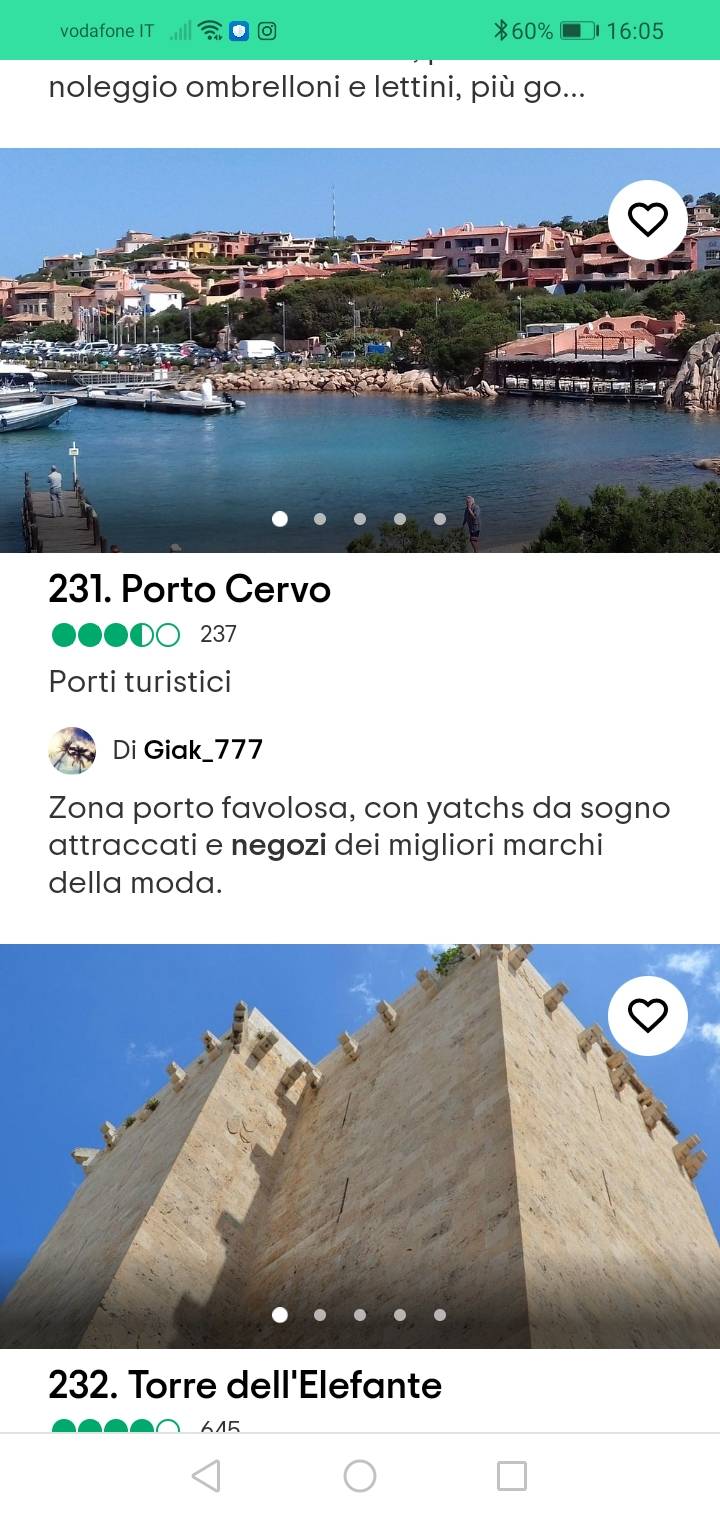
Task: Open the 231. Porto Cervo listing
Action: (190, 590)
